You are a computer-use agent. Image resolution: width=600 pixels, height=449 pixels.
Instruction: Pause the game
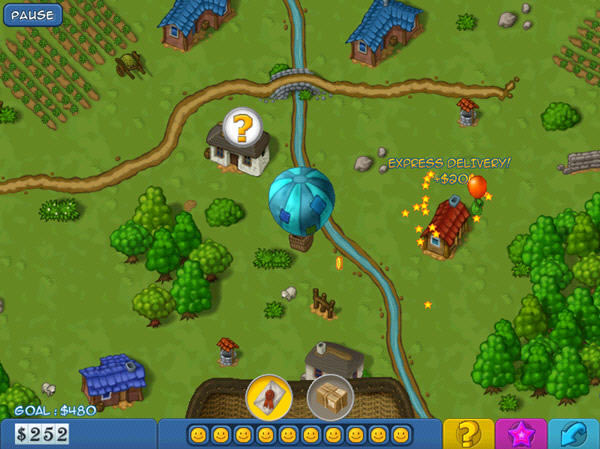tap(31, 14)
